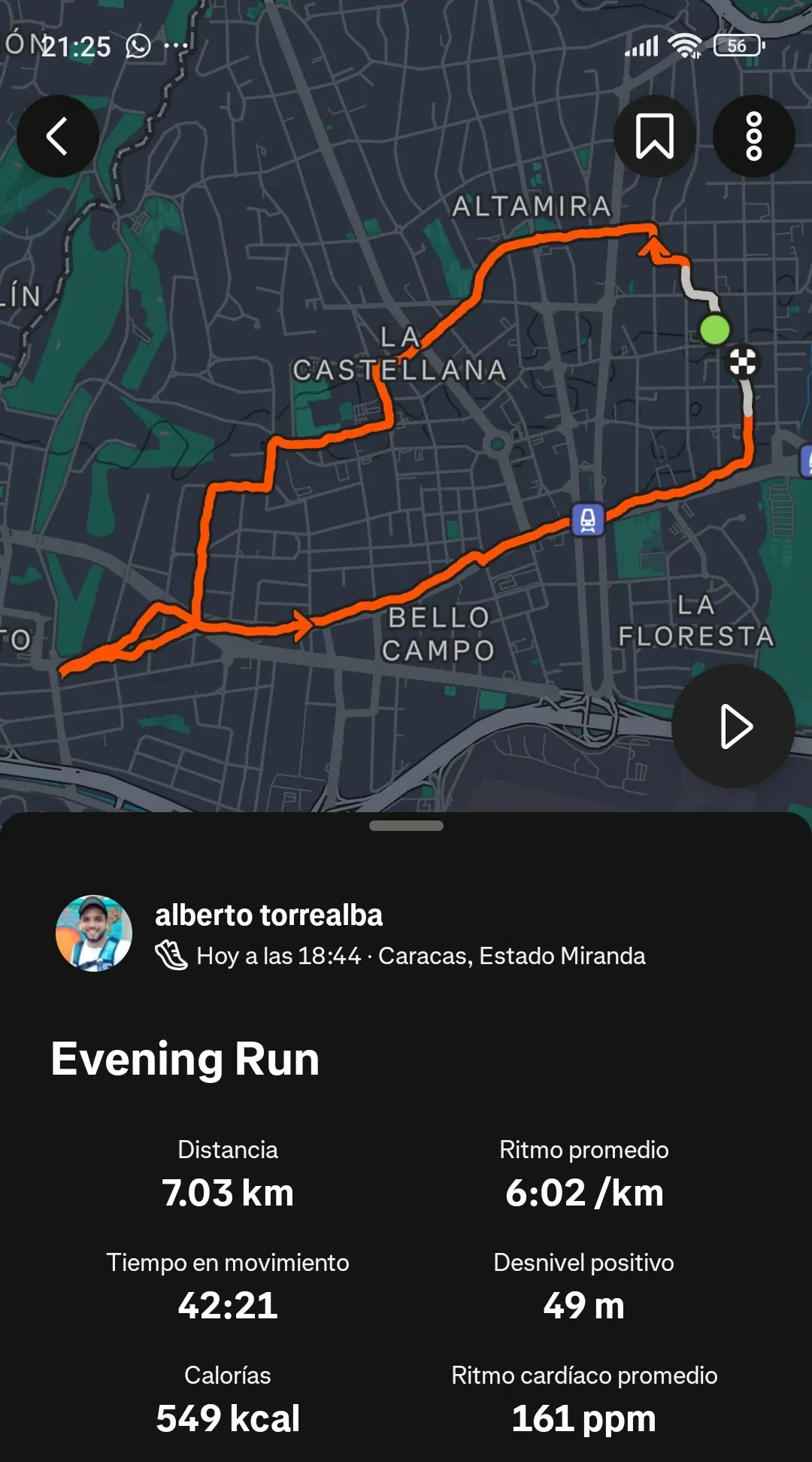Go back using the arrow button
Viewport: 812px width, 1462px height.
point(58,136)
